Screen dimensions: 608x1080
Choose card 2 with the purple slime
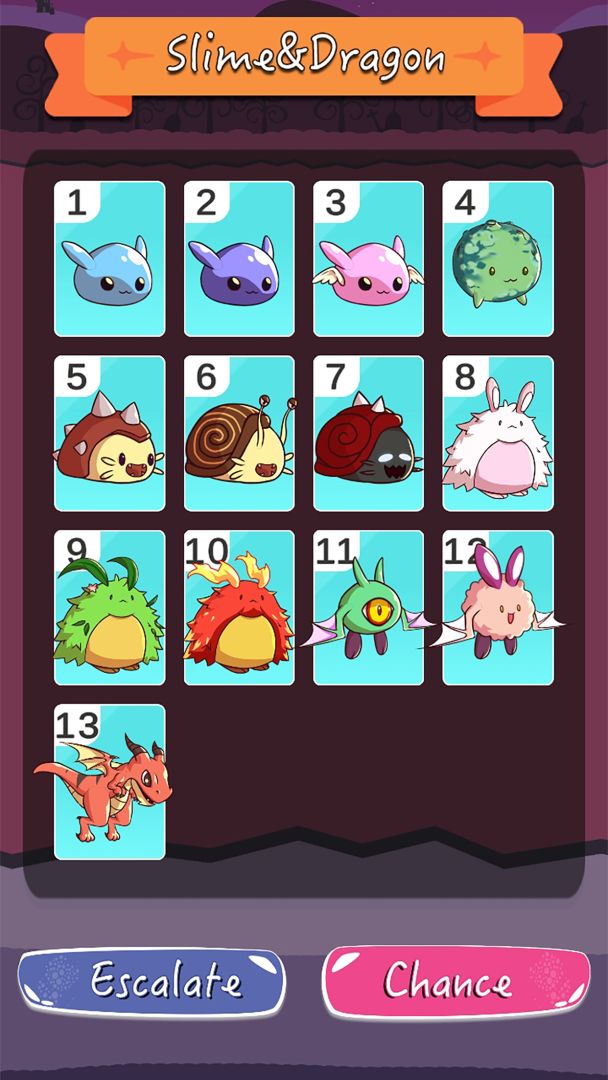[239, 259]
